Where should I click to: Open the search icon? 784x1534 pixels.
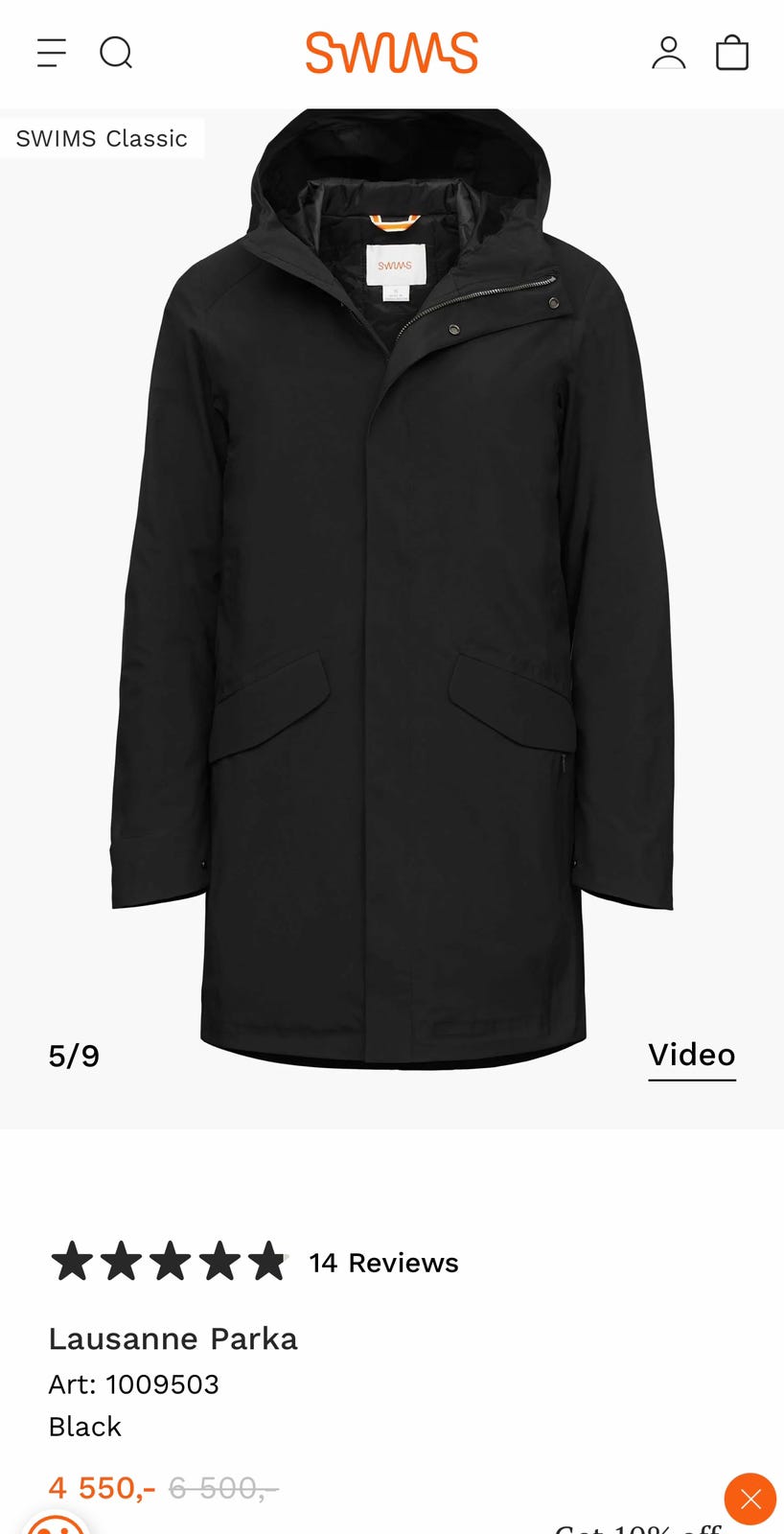tap(116, 53)
